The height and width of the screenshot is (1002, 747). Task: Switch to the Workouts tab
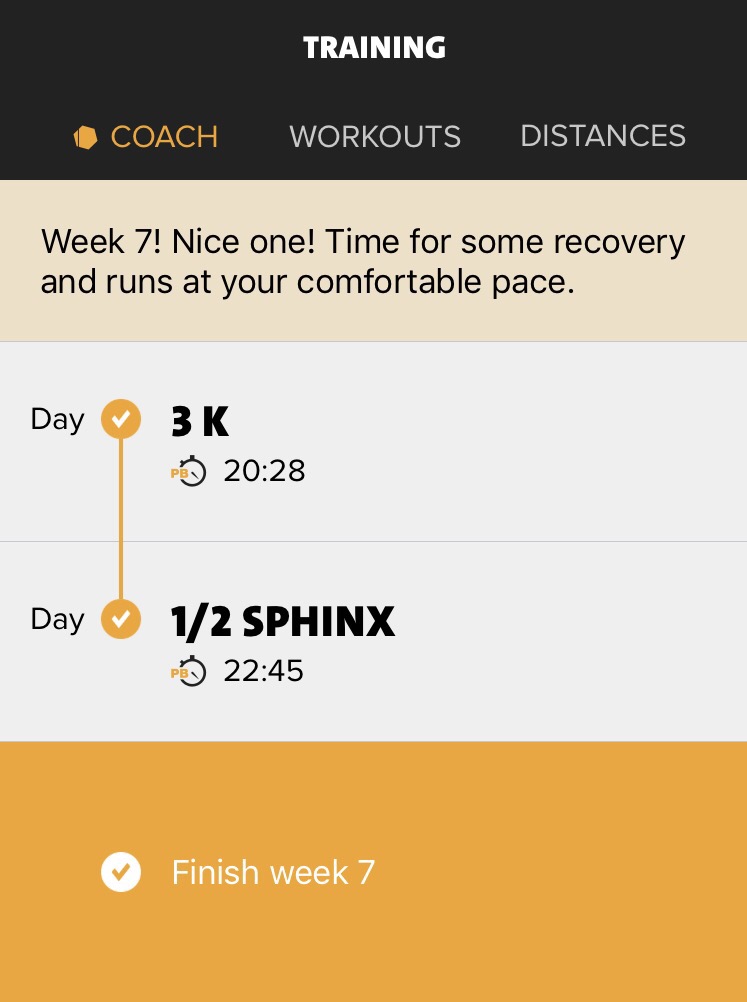375,137
